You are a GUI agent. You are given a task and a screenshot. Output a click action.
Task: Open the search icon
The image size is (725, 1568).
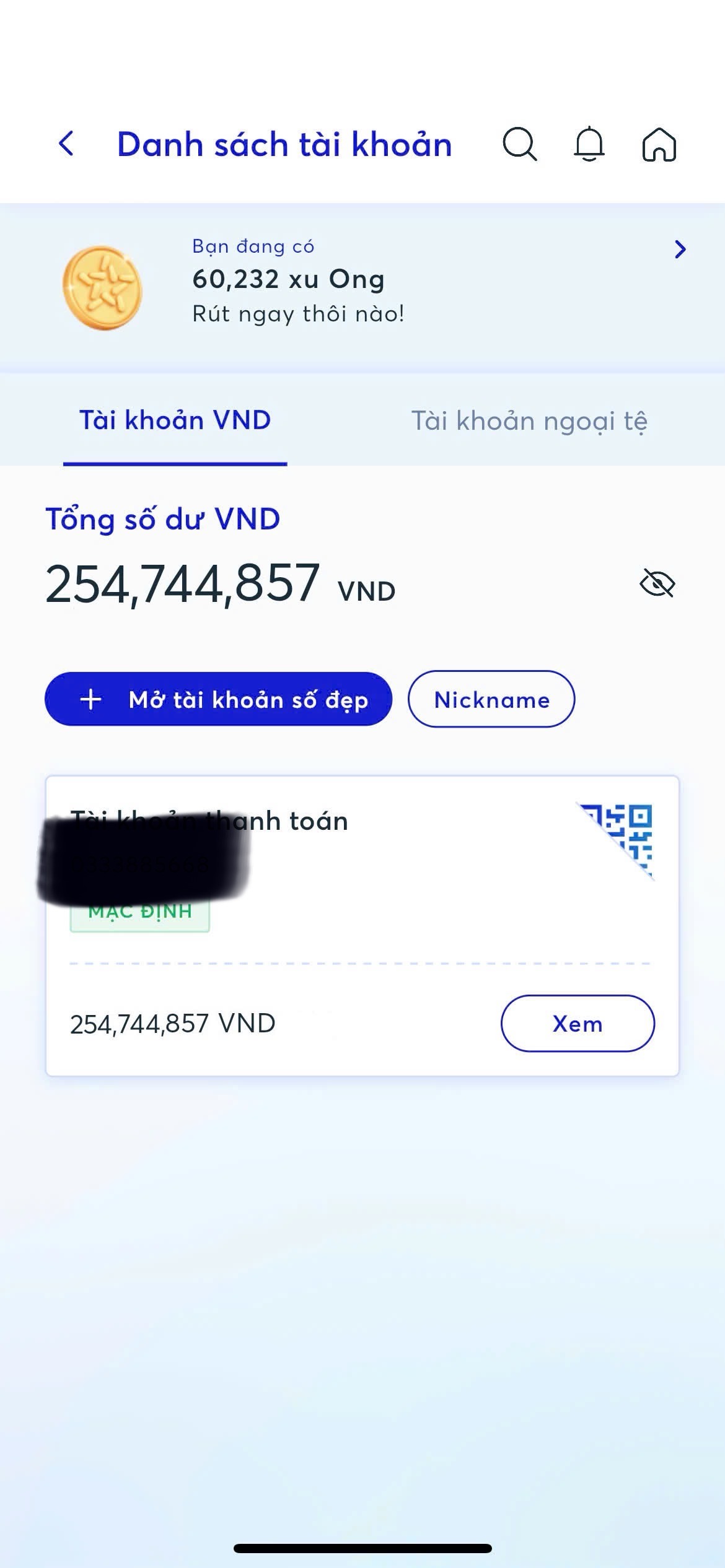pos(519,144)
